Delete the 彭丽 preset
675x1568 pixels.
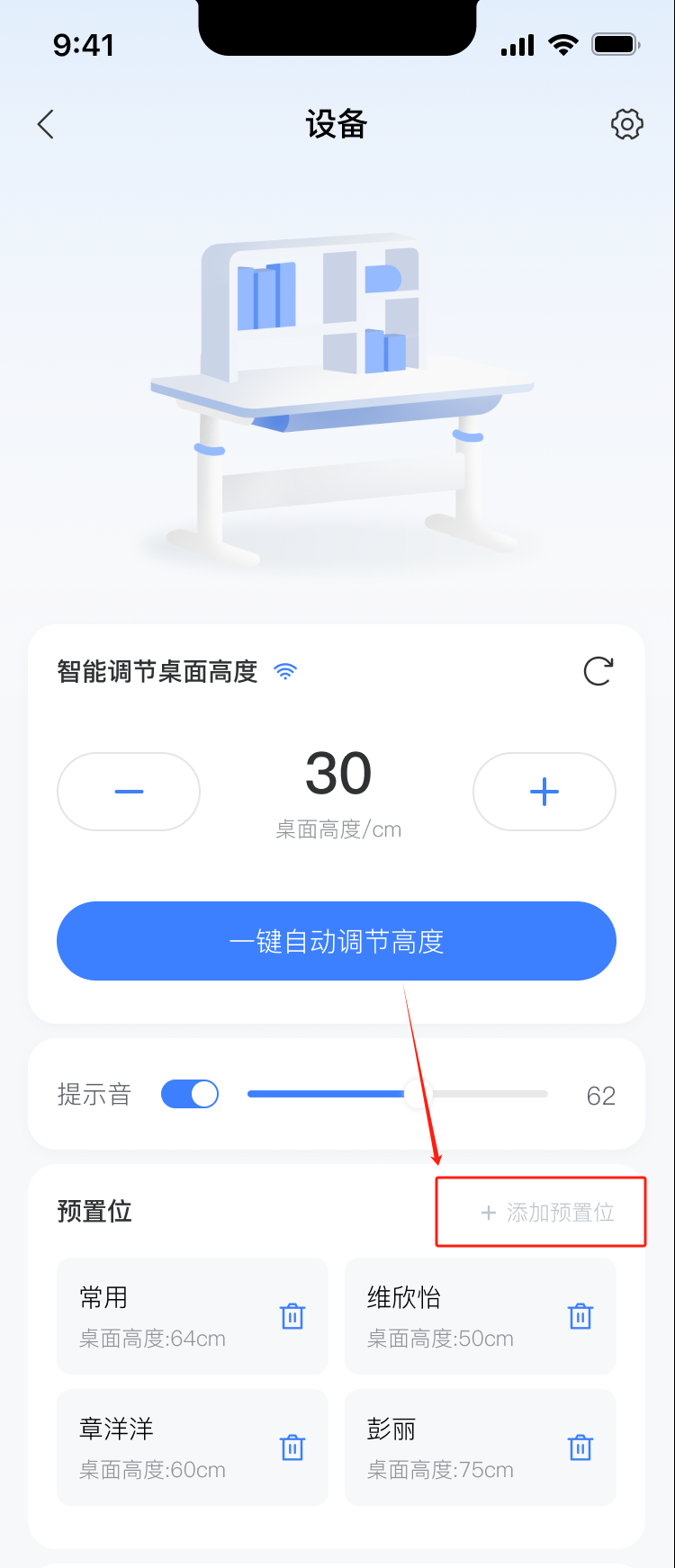tap(580, 1447)
